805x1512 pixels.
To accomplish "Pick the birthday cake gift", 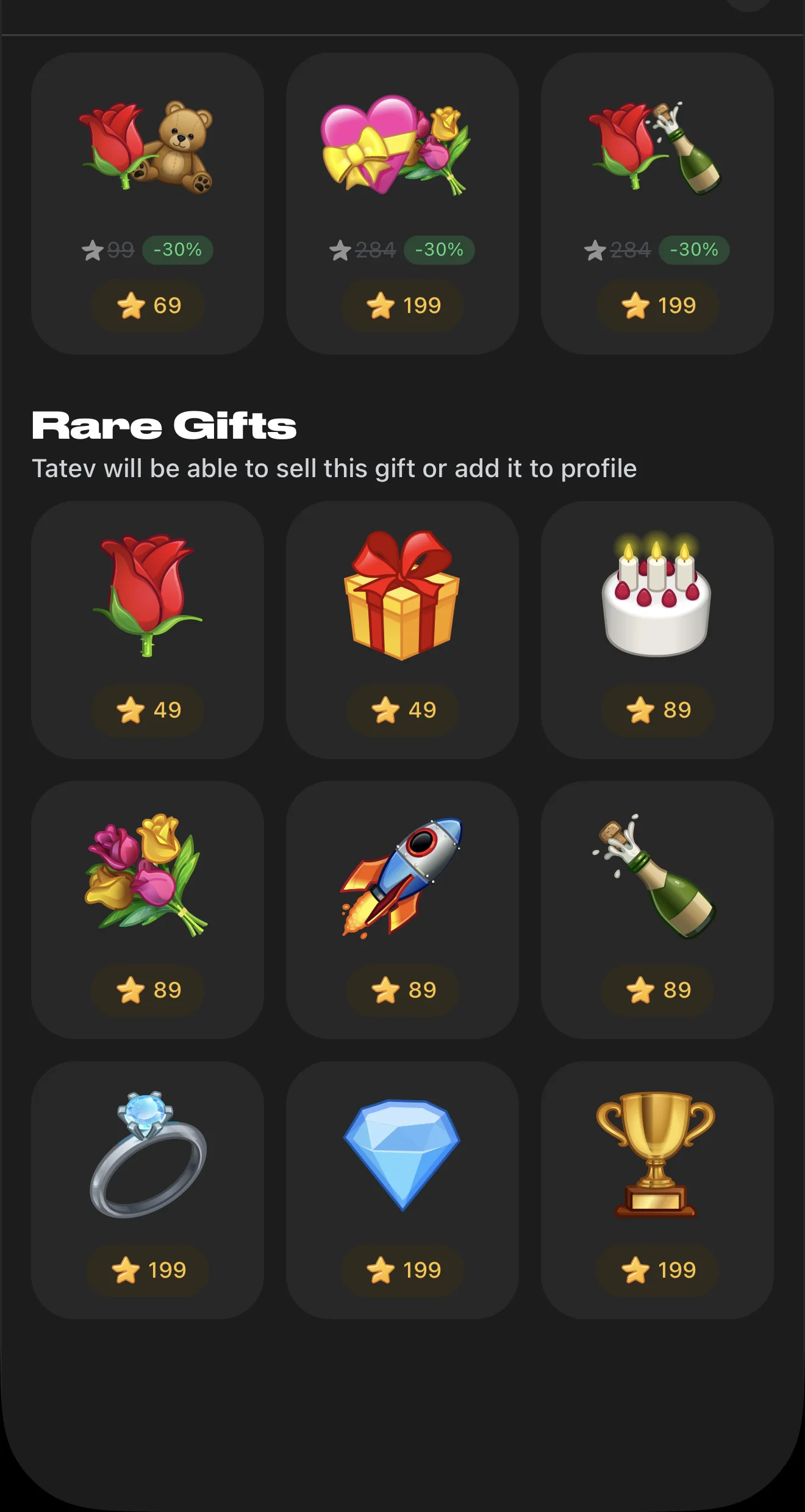I will coord(657,630).
